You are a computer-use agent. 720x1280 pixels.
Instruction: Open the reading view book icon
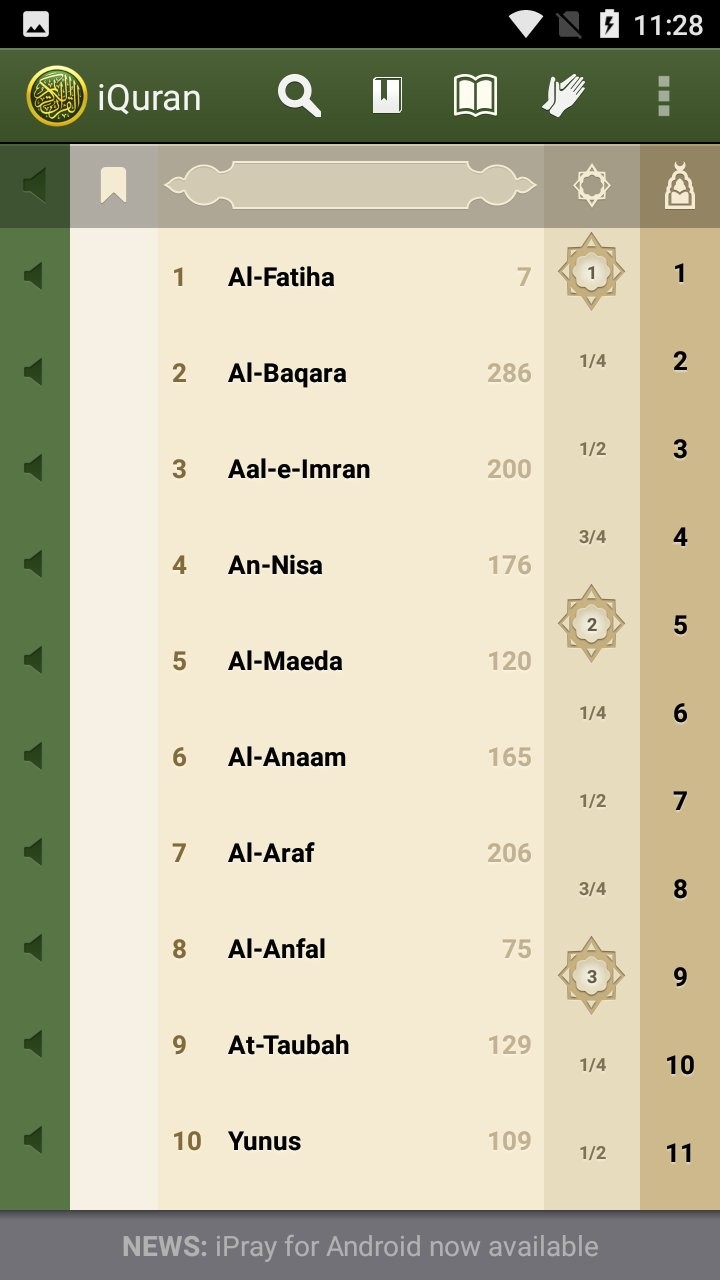point(475,97)
